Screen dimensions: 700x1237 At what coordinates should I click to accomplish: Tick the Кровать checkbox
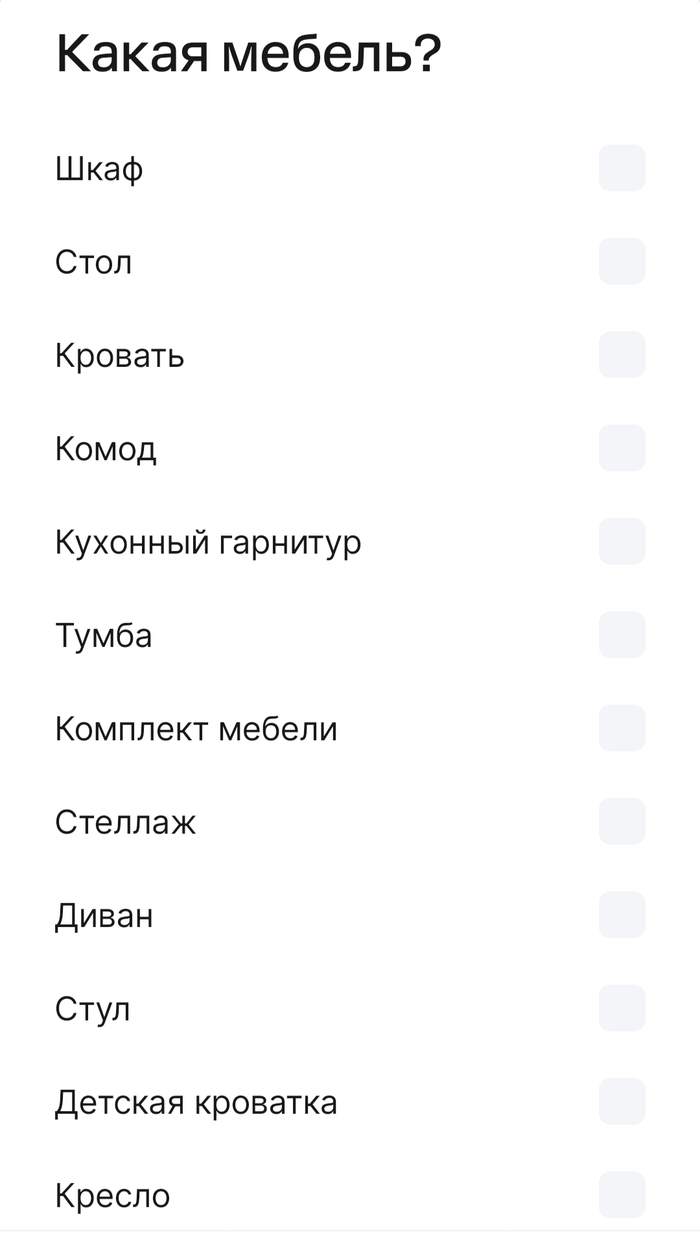[x=622, y=355]
